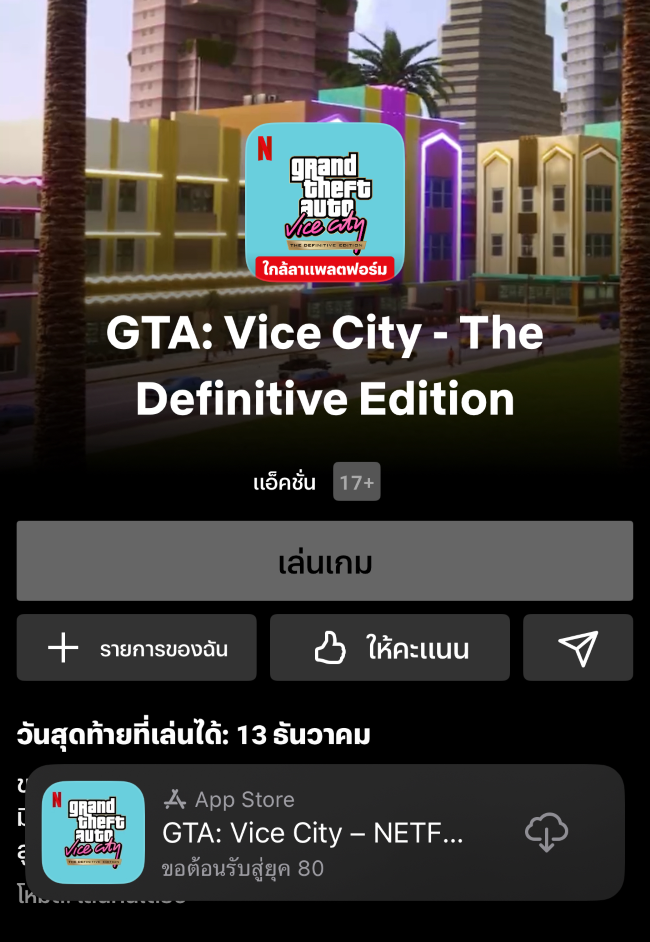
Task: Share the game via the paper plane icon
Action: pos(577,648)
